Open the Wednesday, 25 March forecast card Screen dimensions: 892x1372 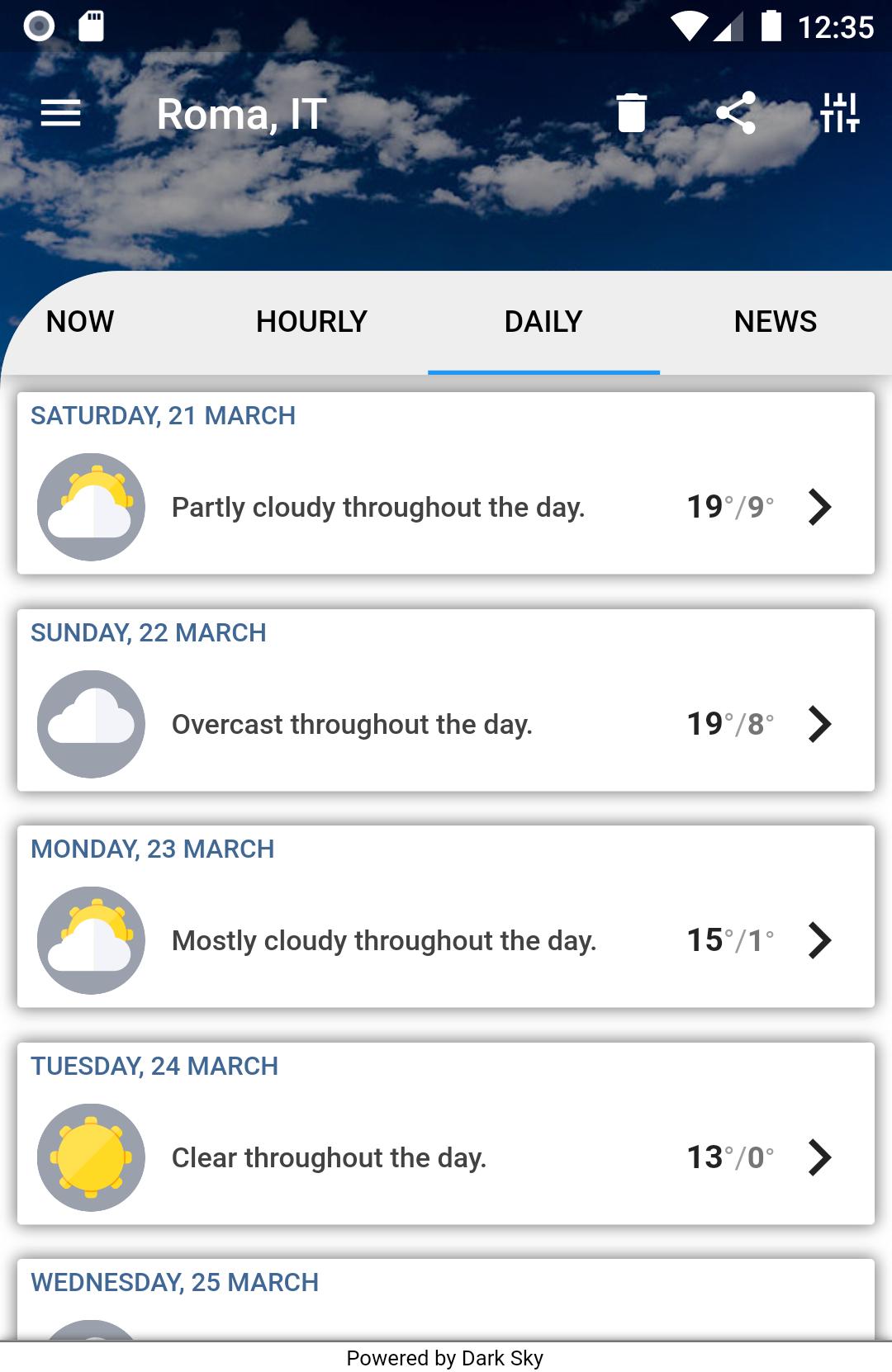point(446,1282)
